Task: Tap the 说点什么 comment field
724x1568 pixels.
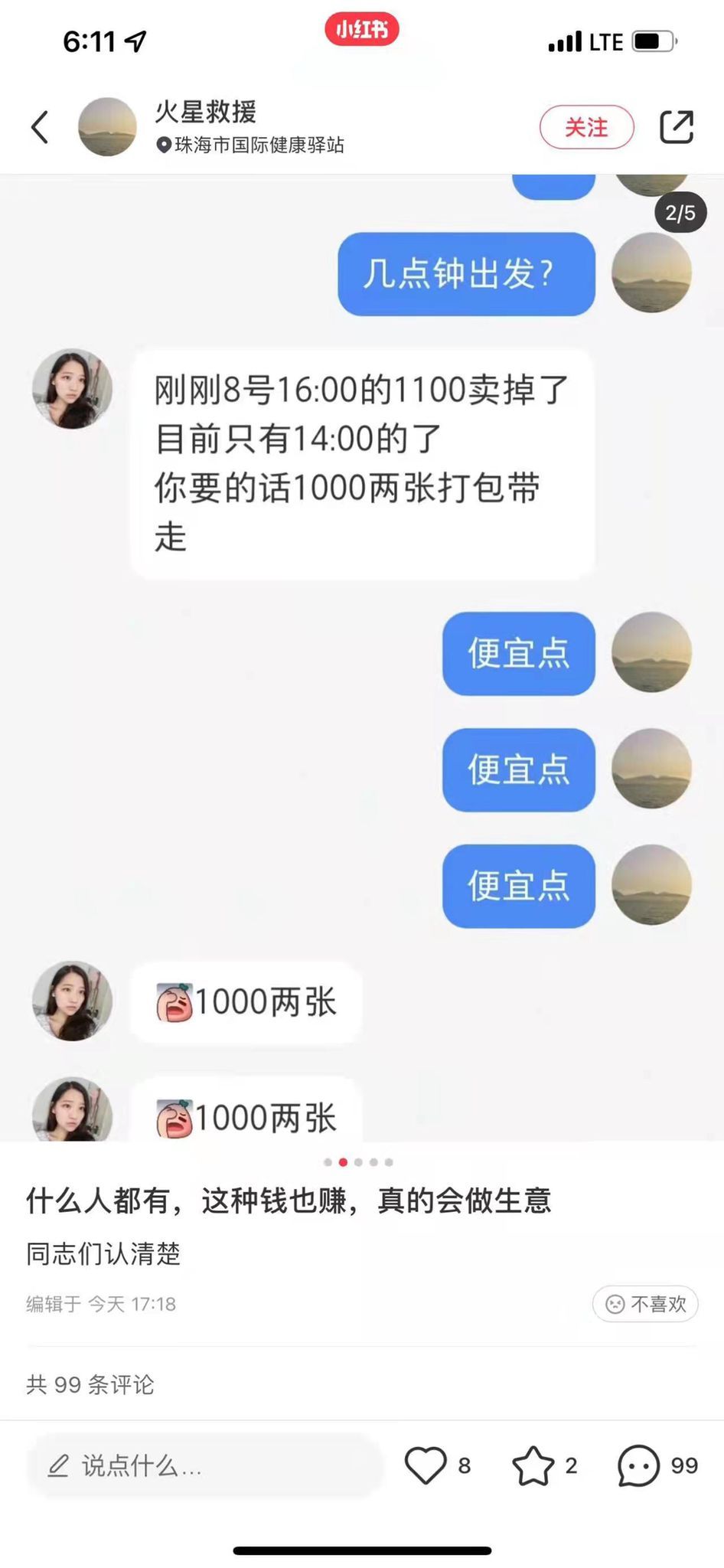Action: point(205,1465)
